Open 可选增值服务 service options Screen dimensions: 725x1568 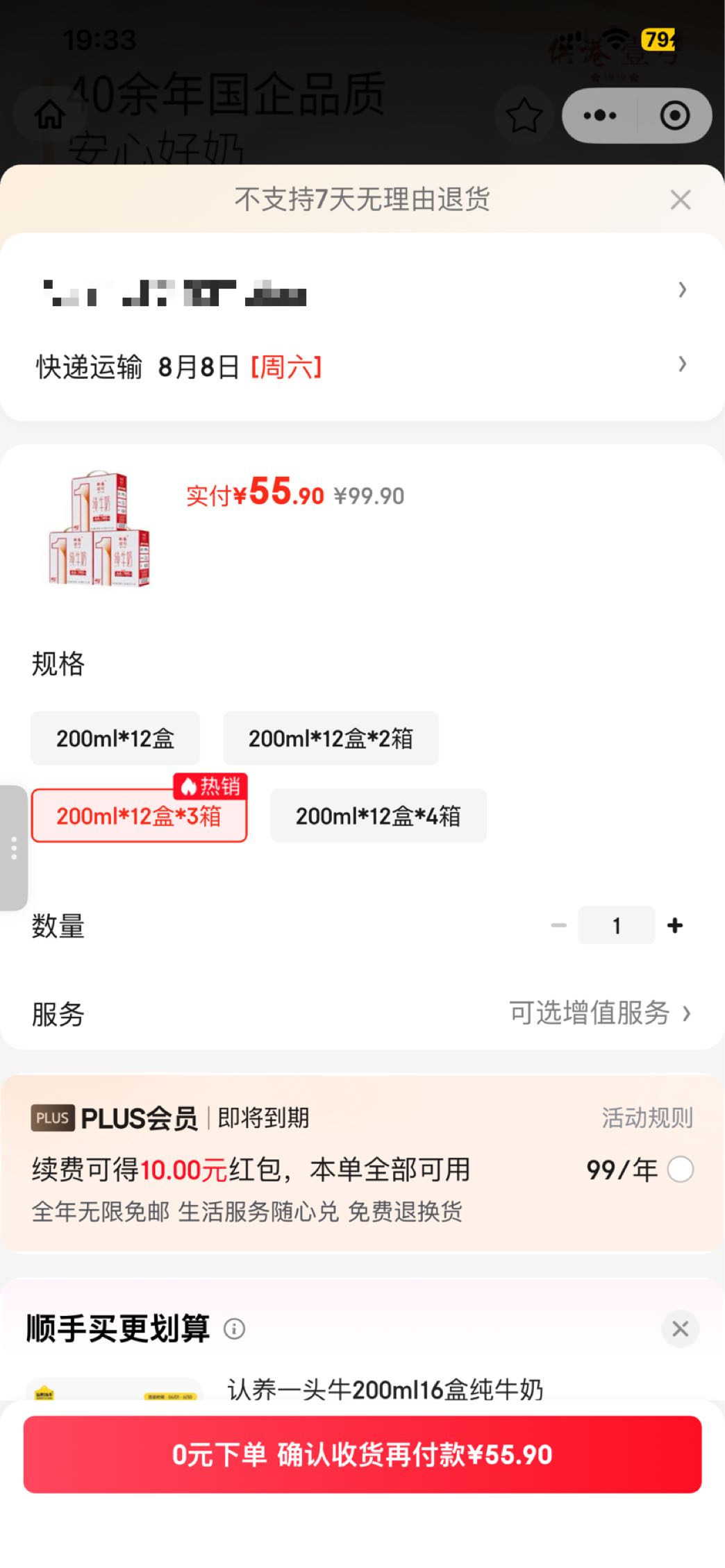600,1013
